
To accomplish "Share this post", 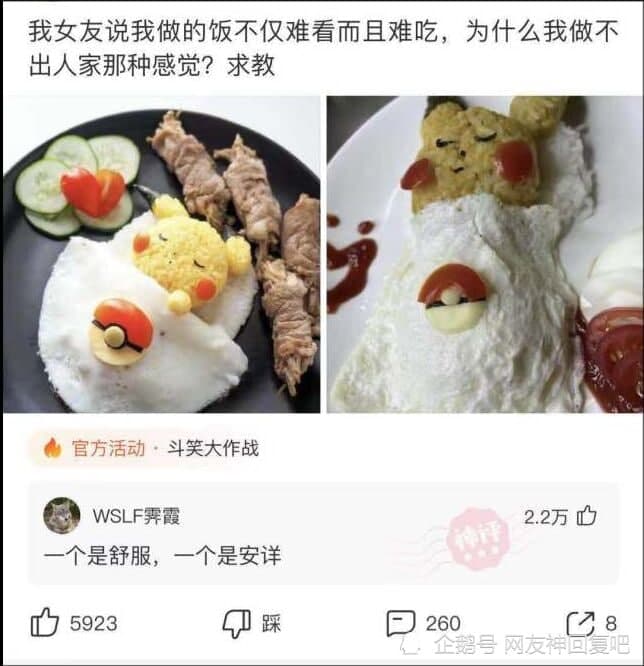I will 581,623.
